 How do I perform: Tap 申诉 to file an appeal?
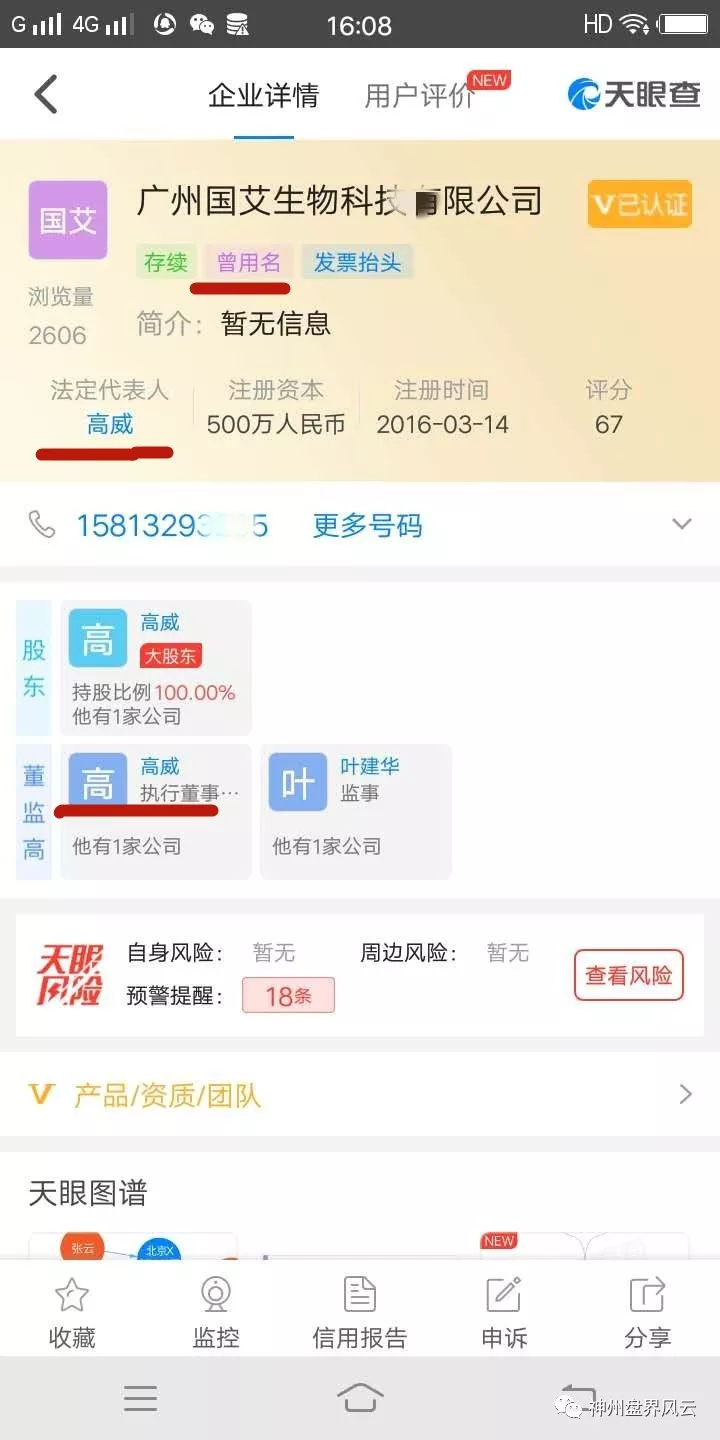click(504, 1312)
